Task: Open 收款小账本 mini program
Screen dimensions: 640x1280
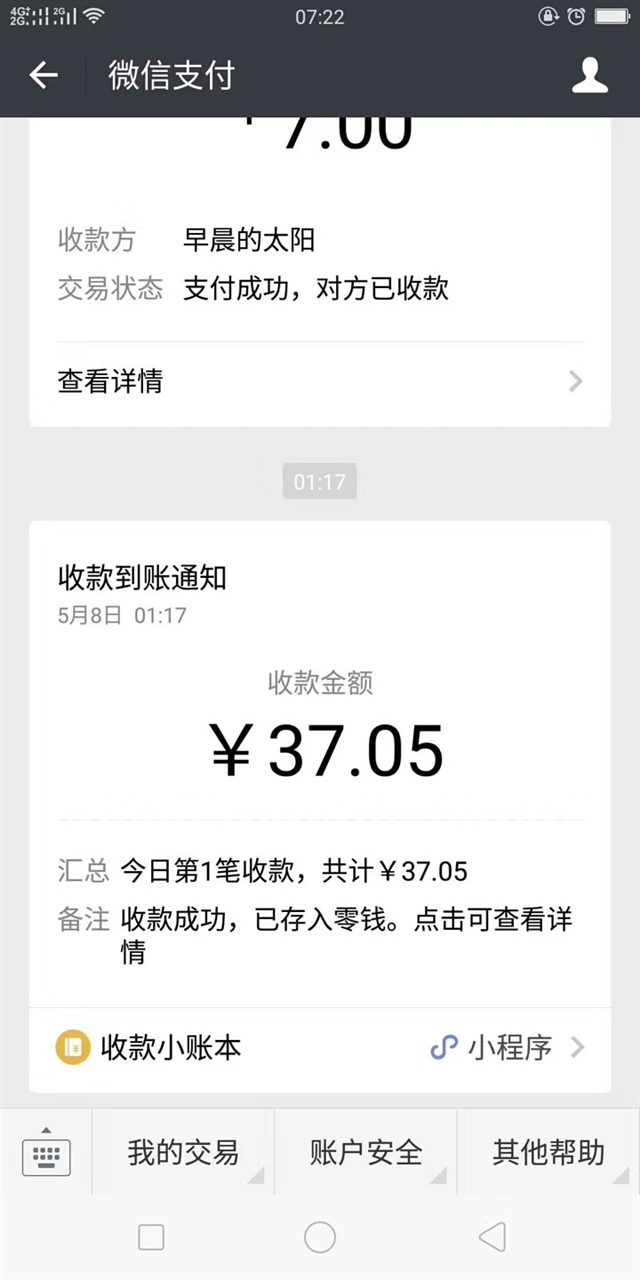Action: coord(320,1048)
